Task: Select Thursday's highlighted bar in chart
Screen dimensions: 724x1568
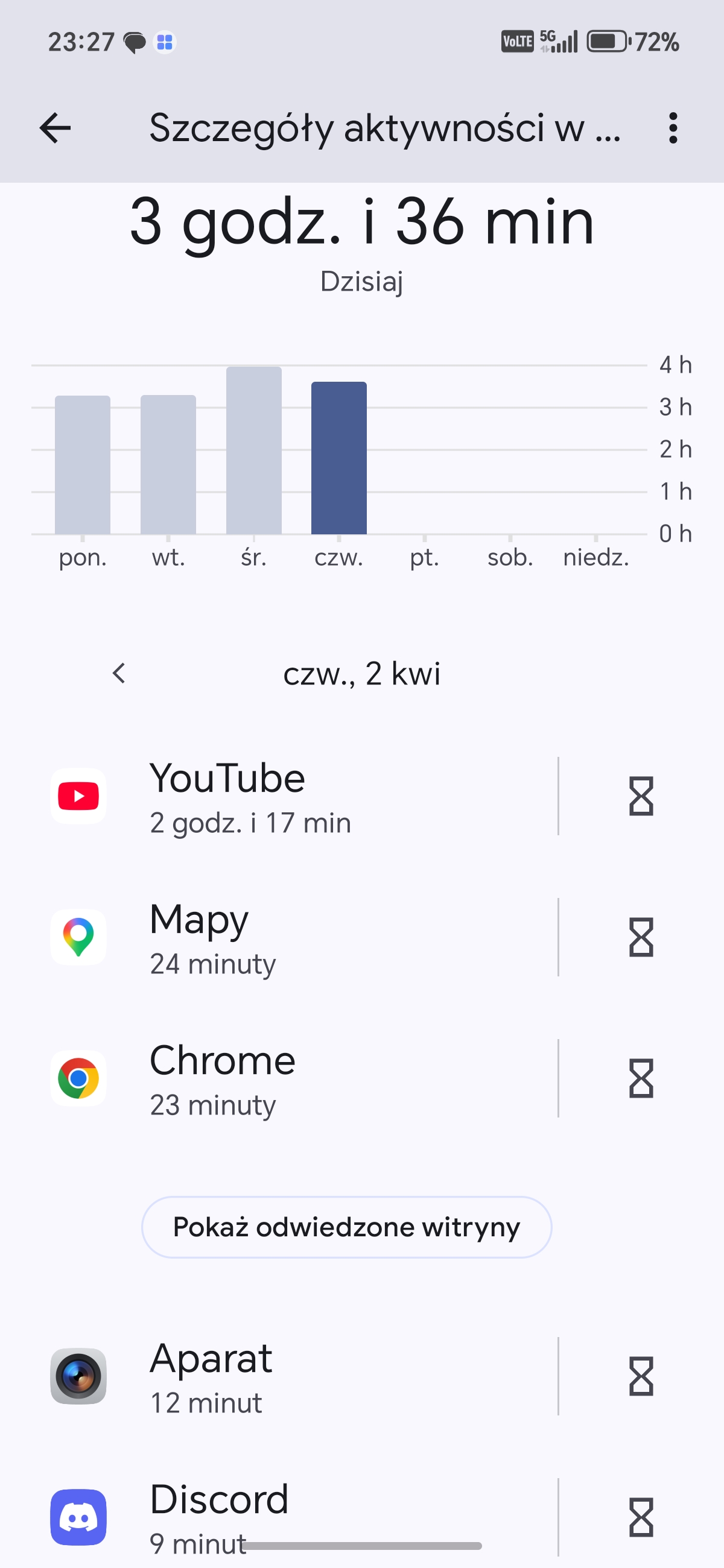Action: [x=339, y=458]
